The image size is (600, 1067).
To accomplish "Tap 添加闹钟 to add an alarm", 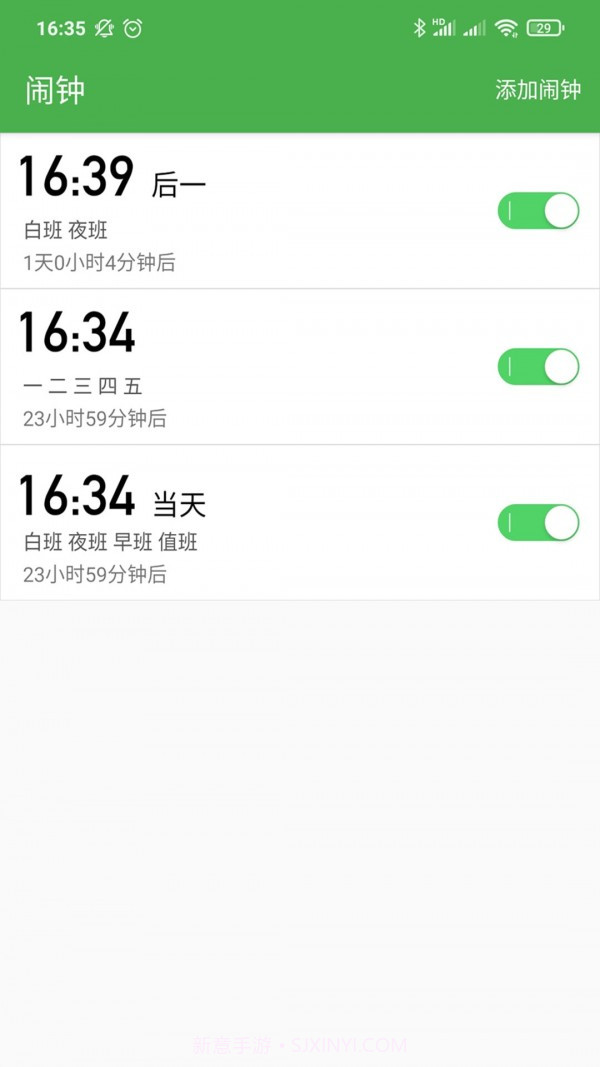I will [537, 90].
